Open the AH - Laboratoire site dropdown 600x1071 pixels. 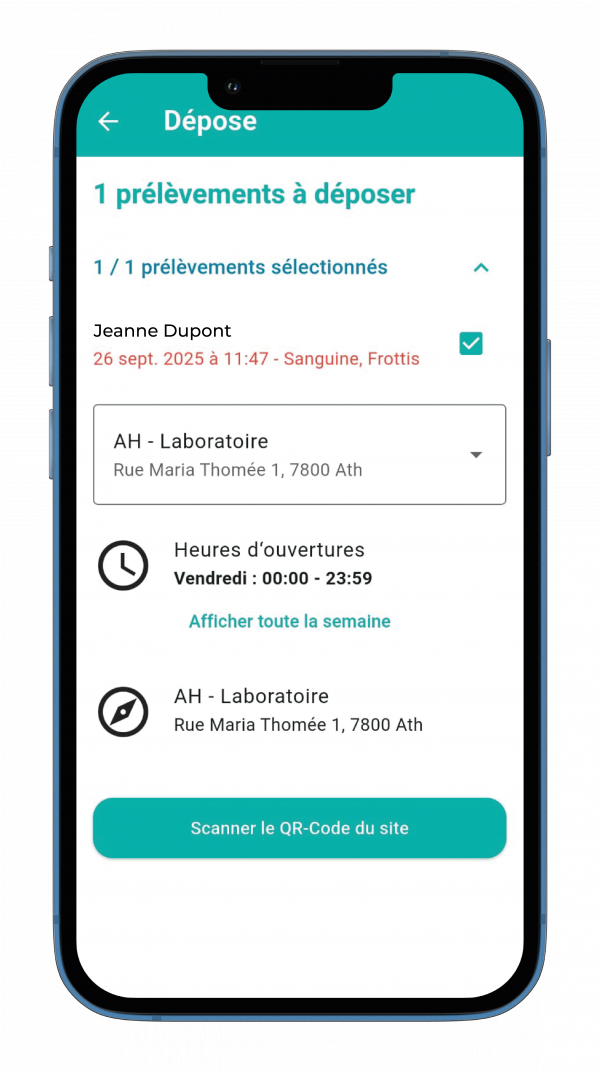pos(300,455)
